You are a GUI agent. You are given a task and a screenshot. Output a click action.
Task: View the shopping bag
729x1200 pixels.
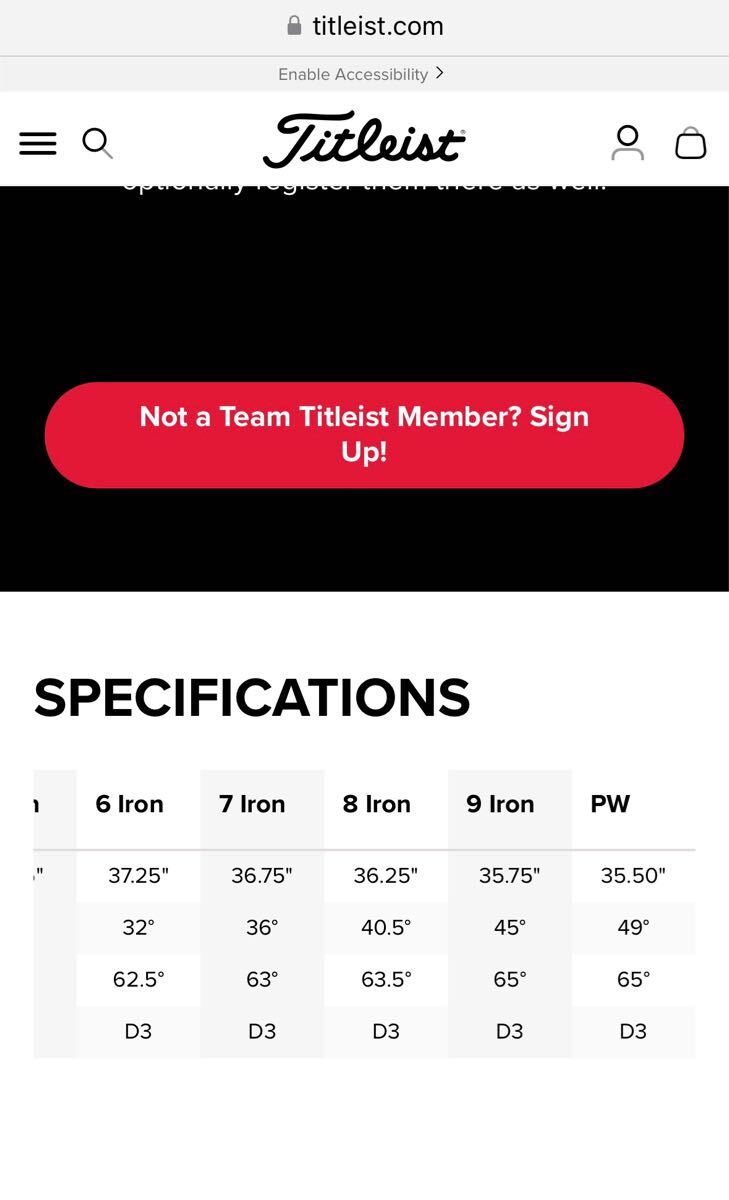pyautogui.click(x=690, y=143)
